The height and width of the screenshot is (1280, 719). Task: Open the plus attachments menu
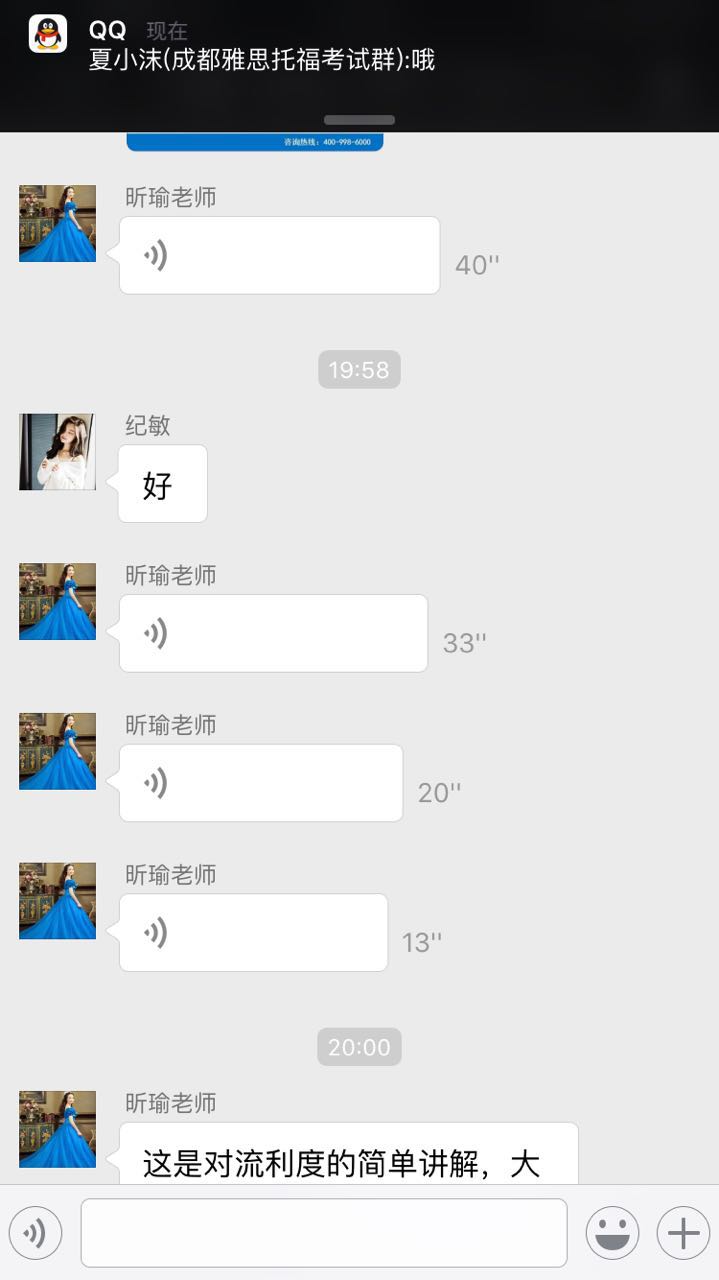(x=683, y=1233)
